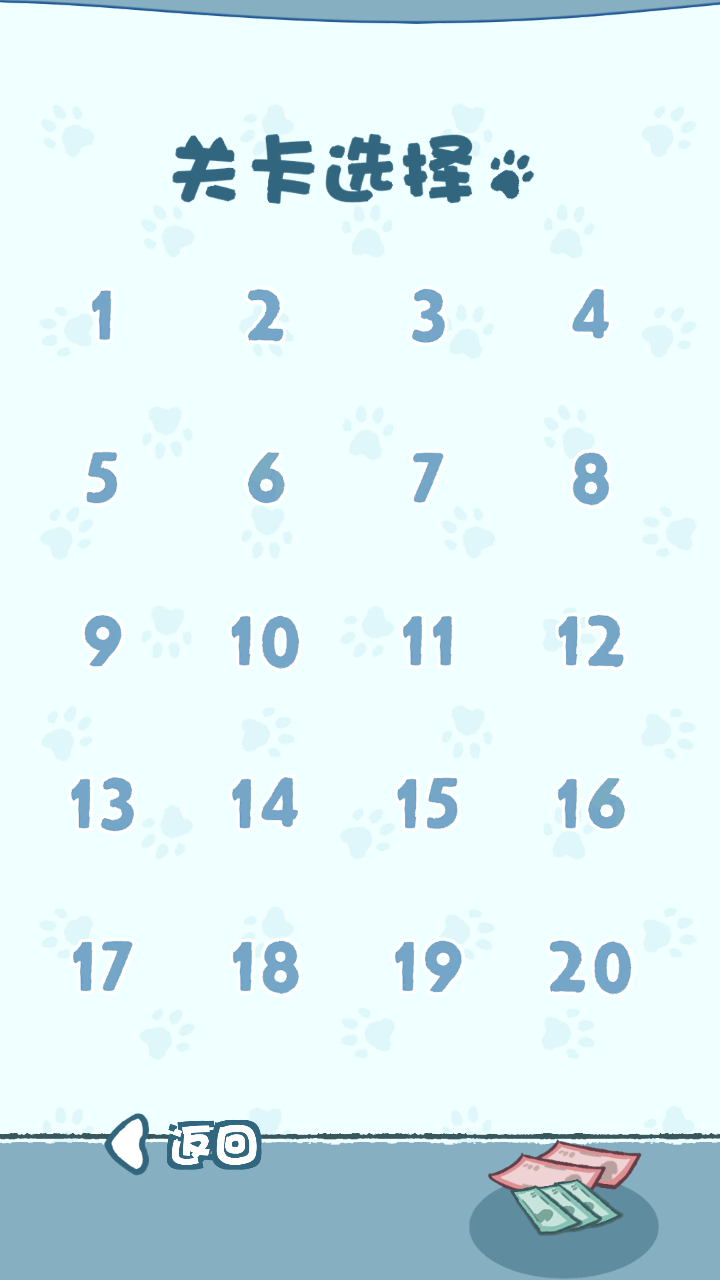Image resolution: width=720 pixels, height=1280 pixels.
Task: Open level 13
Action: (x=102, y=803)
